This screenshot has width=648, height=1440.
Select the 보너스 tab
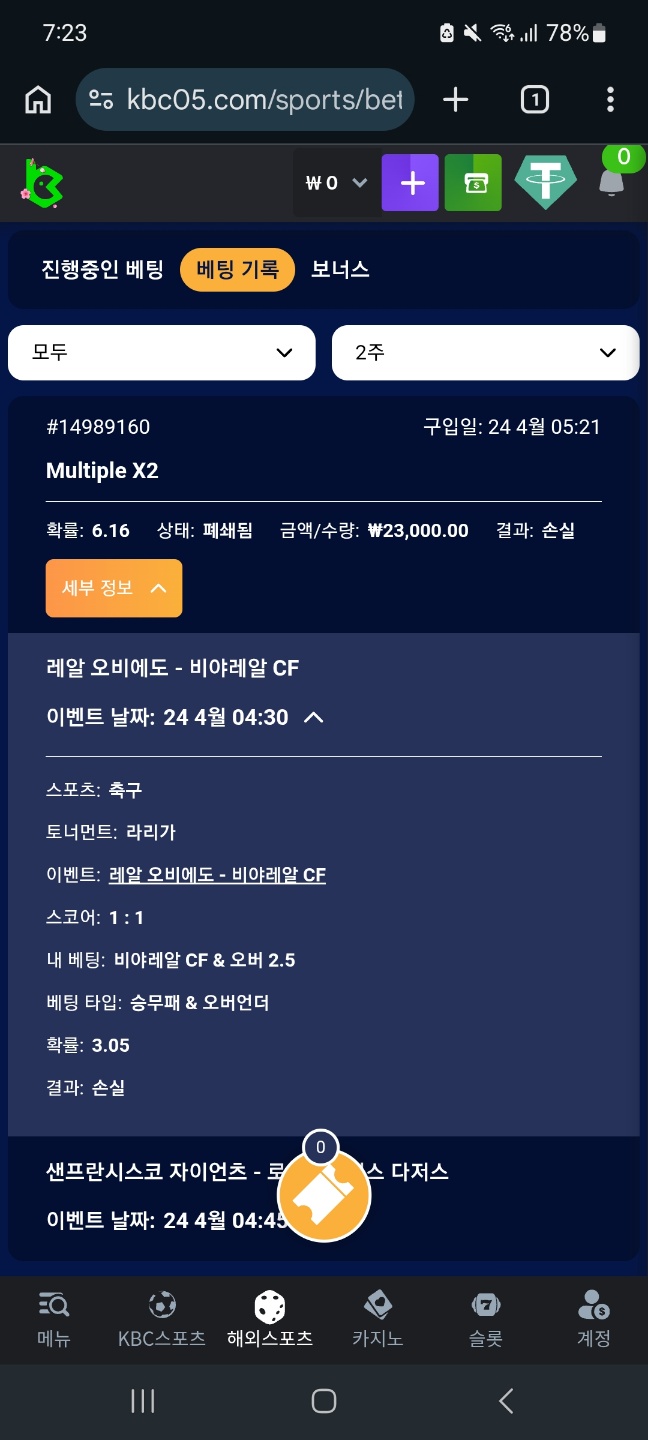click(x=340, y=270)
